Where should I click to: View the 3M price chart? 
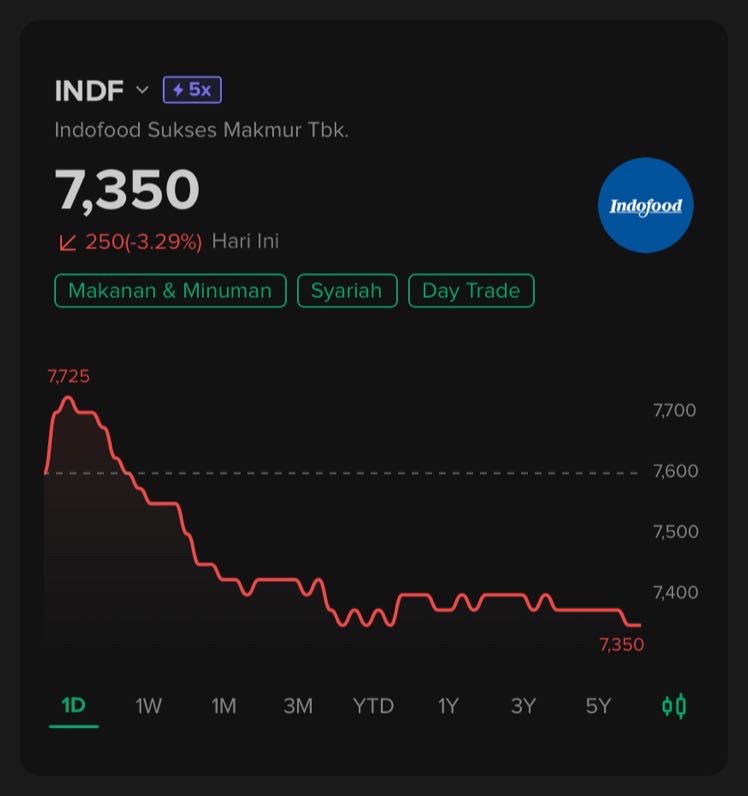[297, 706]
